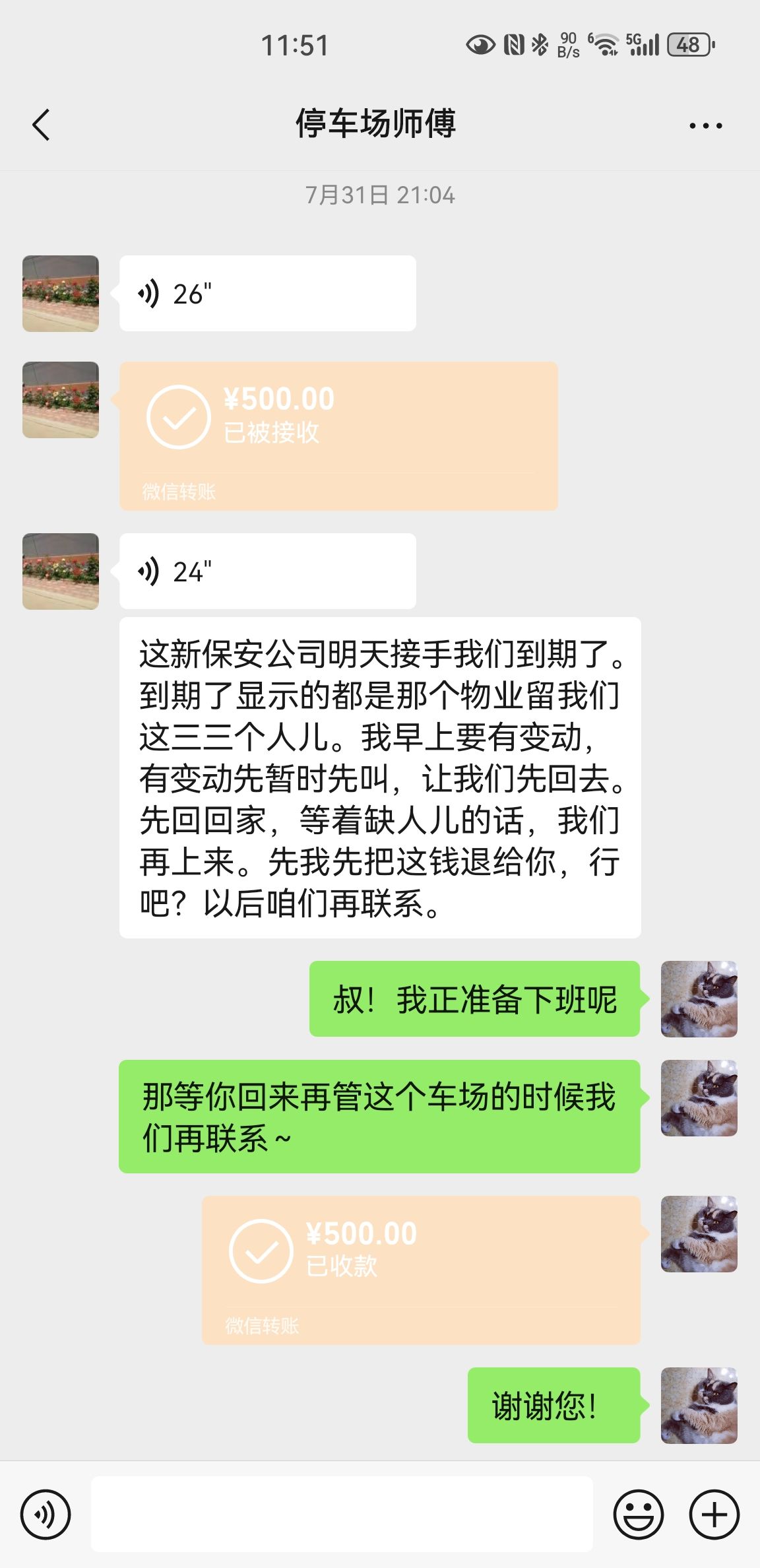This screenshot has height=1568, width=760.
Task: Play the 24" voice message
Action: [267, 571]
